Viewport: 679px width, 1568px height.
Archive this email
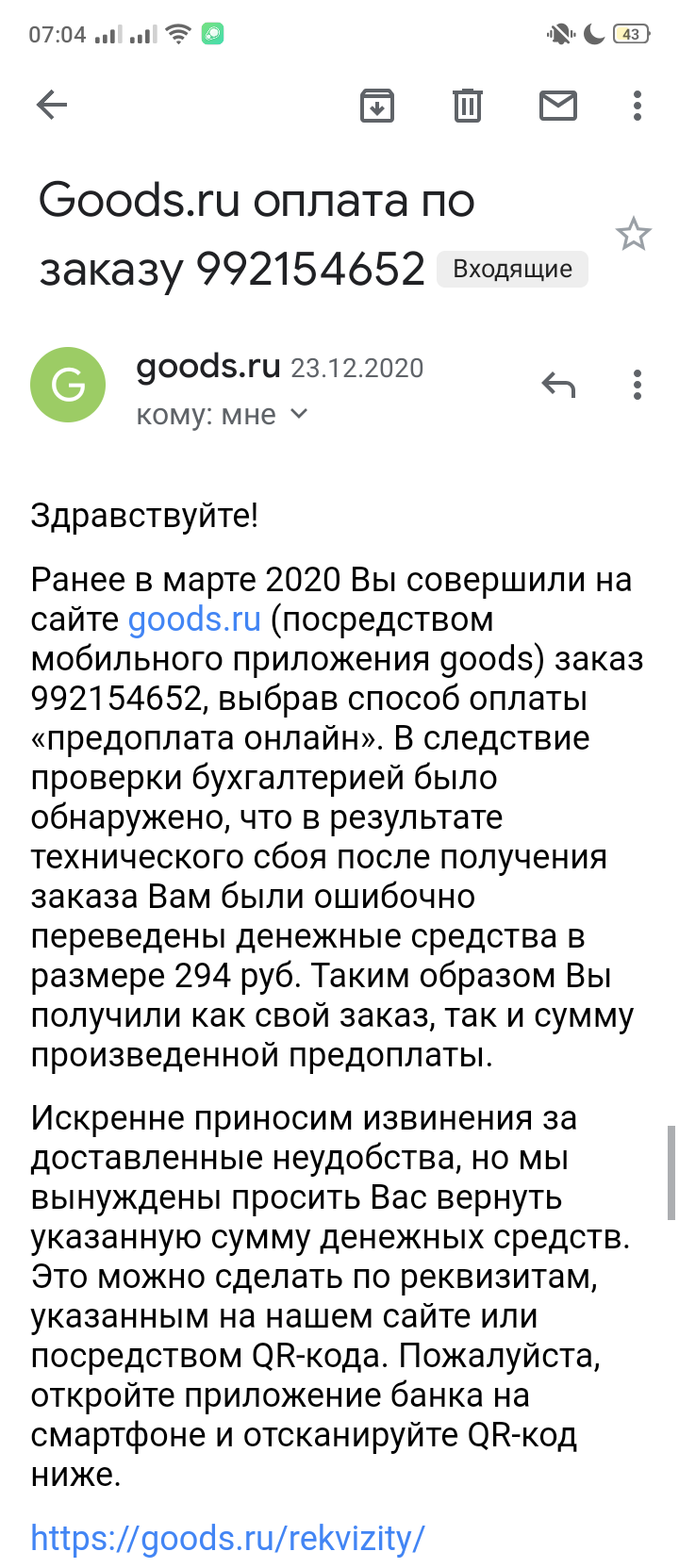click(x=377, y=106)
